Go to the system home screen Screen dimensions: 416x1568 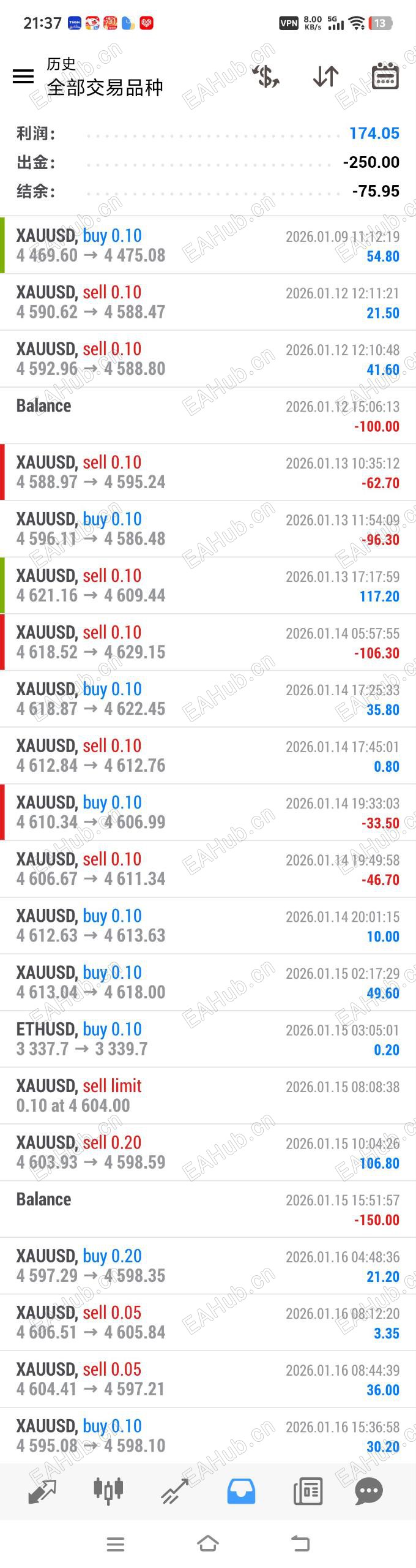pyautogui.click(x=208, y=1543)
